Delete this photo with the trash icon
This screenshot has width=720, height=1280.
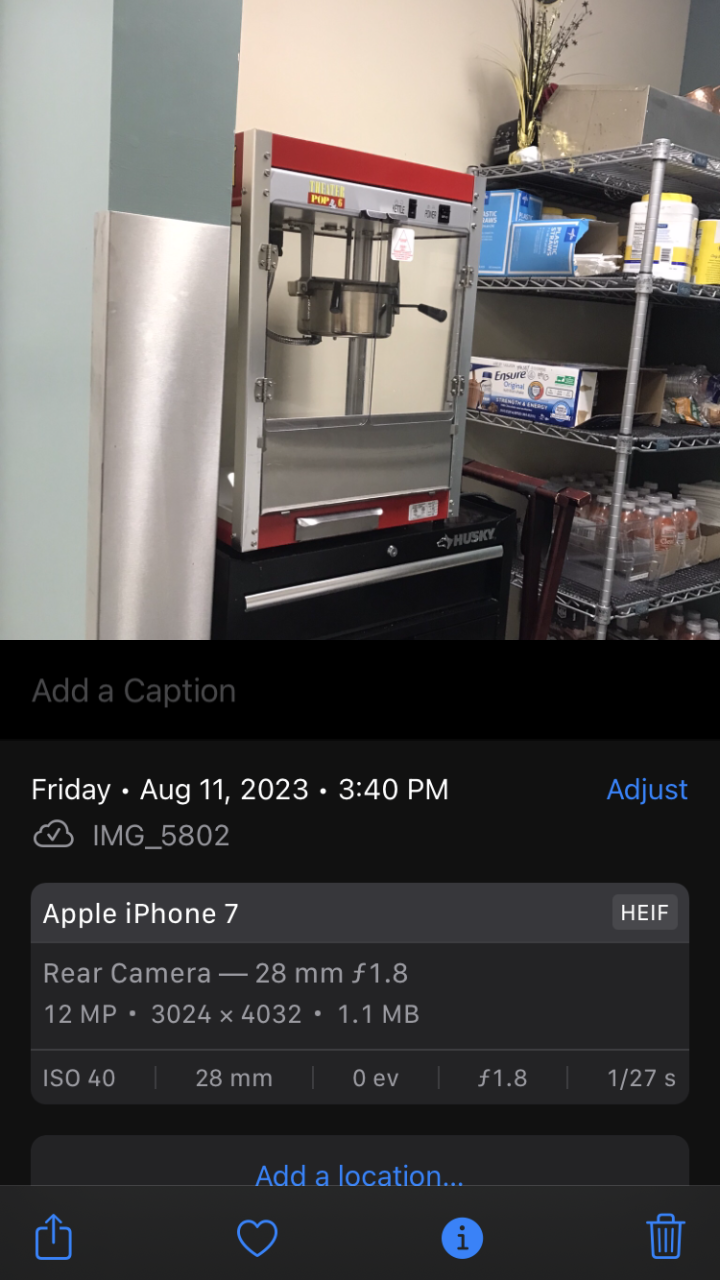tap(665, 1238)
